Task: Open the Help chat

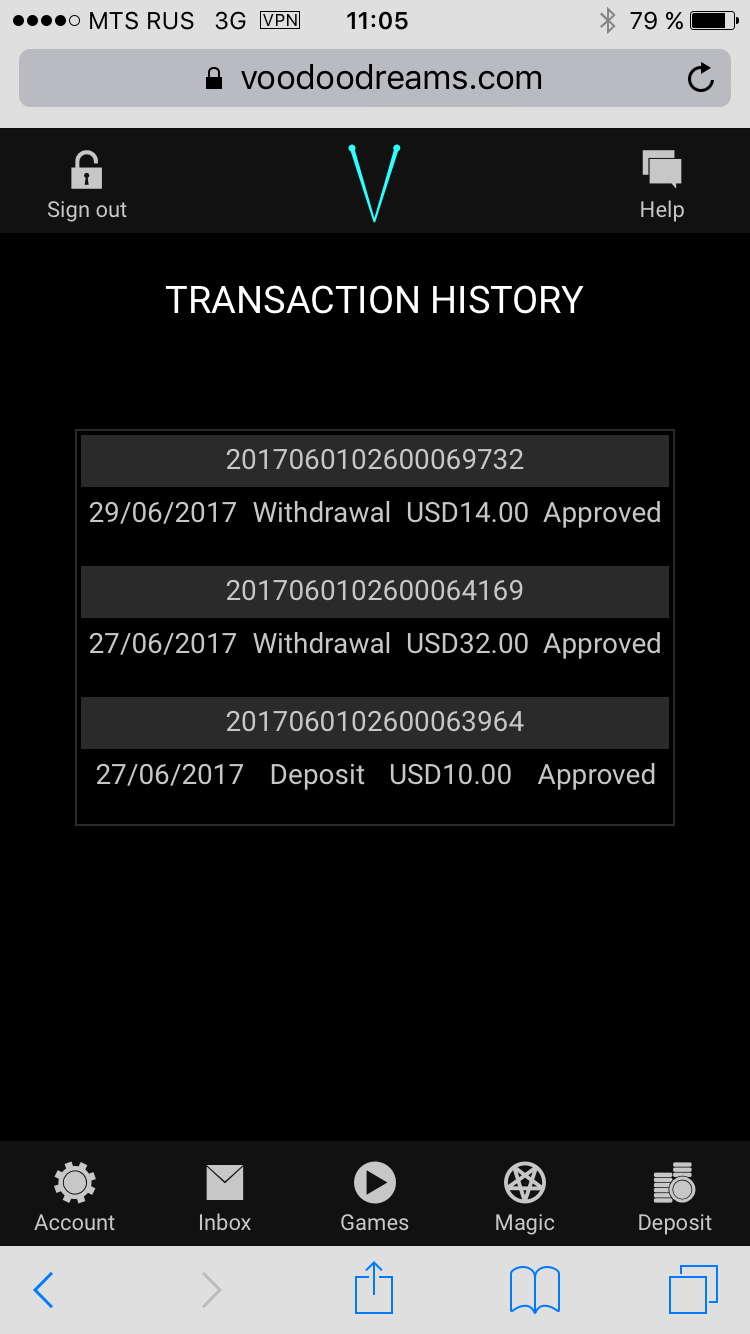Action: coord(661,184)
